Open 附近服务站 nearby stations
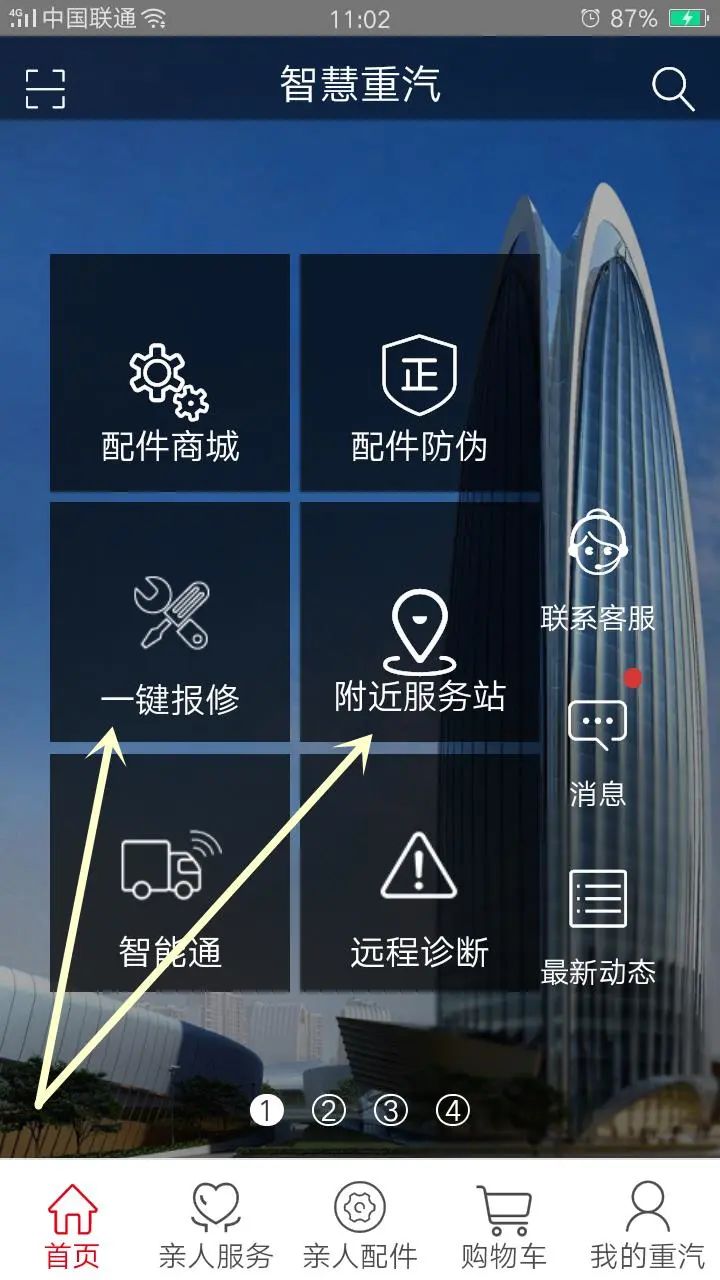Image resolution: width=720 pixels, height=1280 pixels. (x=420, y=622)
